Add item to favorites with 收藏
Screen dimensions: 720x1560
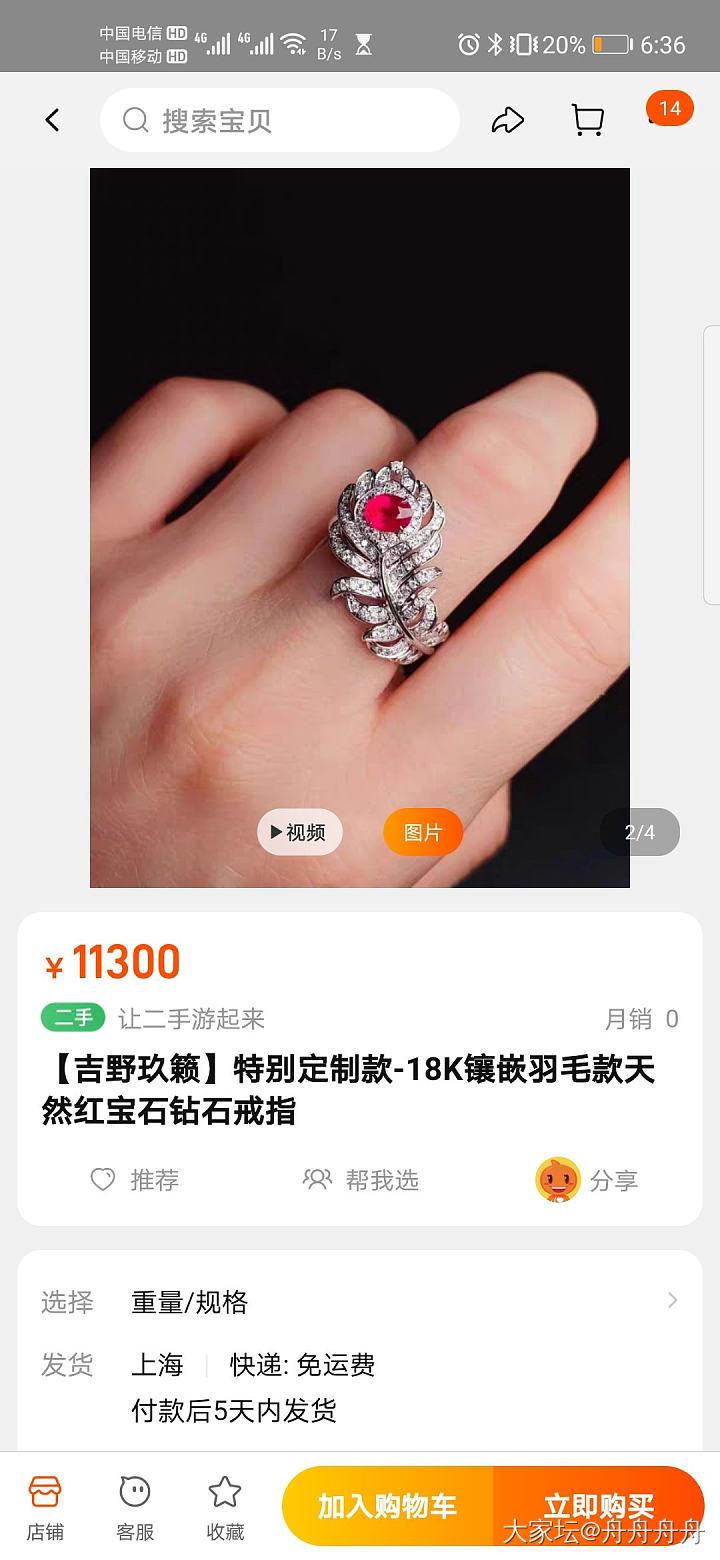click(x=225, y=1505)
